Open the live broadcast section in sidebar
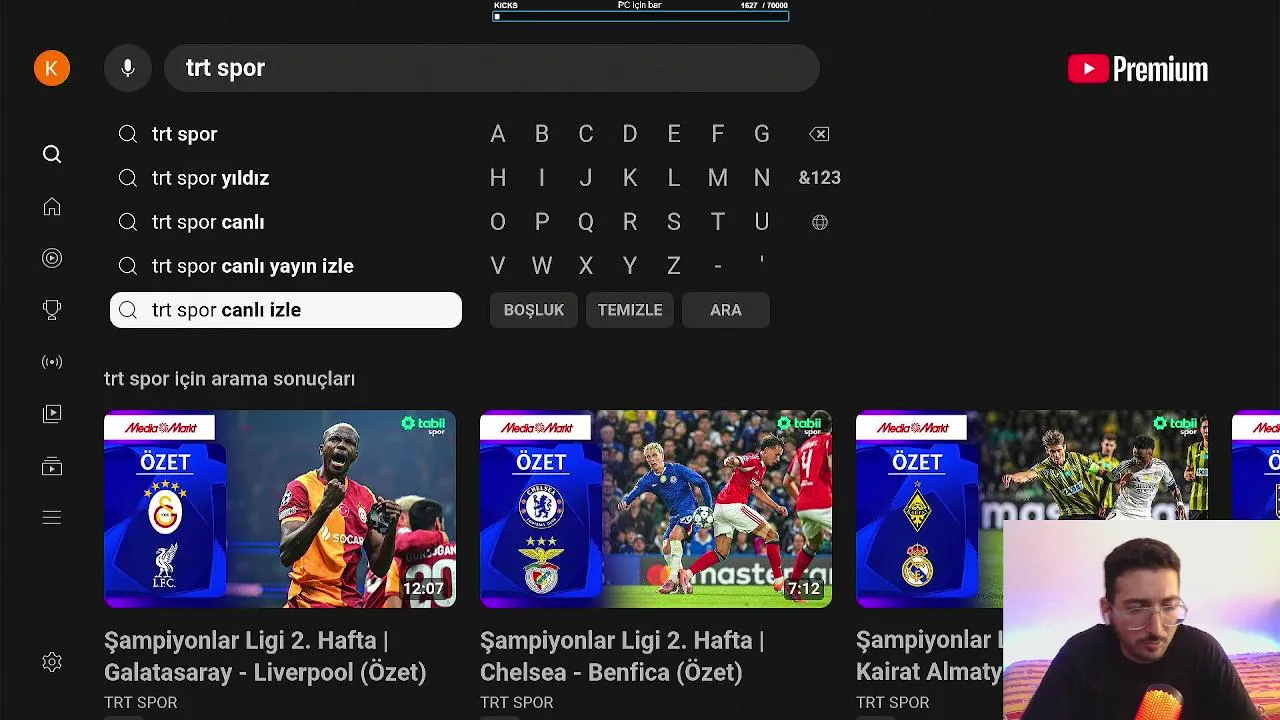Image resolution: width=1280 pixels, height=720 pixels. pos(52,362)
